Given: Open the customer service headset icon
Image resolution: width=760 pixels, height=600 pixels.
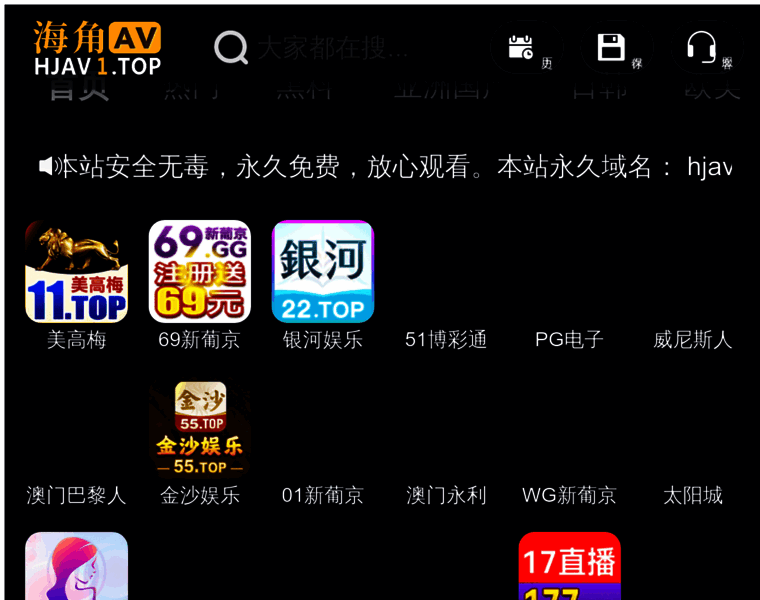Looking at the screenshot, I should tap(701, 47).
